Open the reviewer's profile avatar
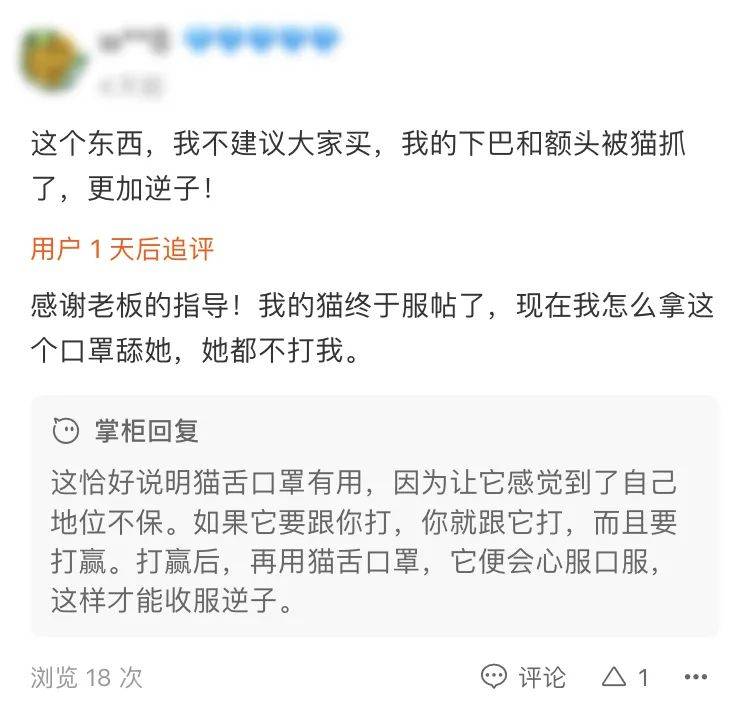Image resolution: width=750 pixels, height=725 pixels. [x=52, y=59]
